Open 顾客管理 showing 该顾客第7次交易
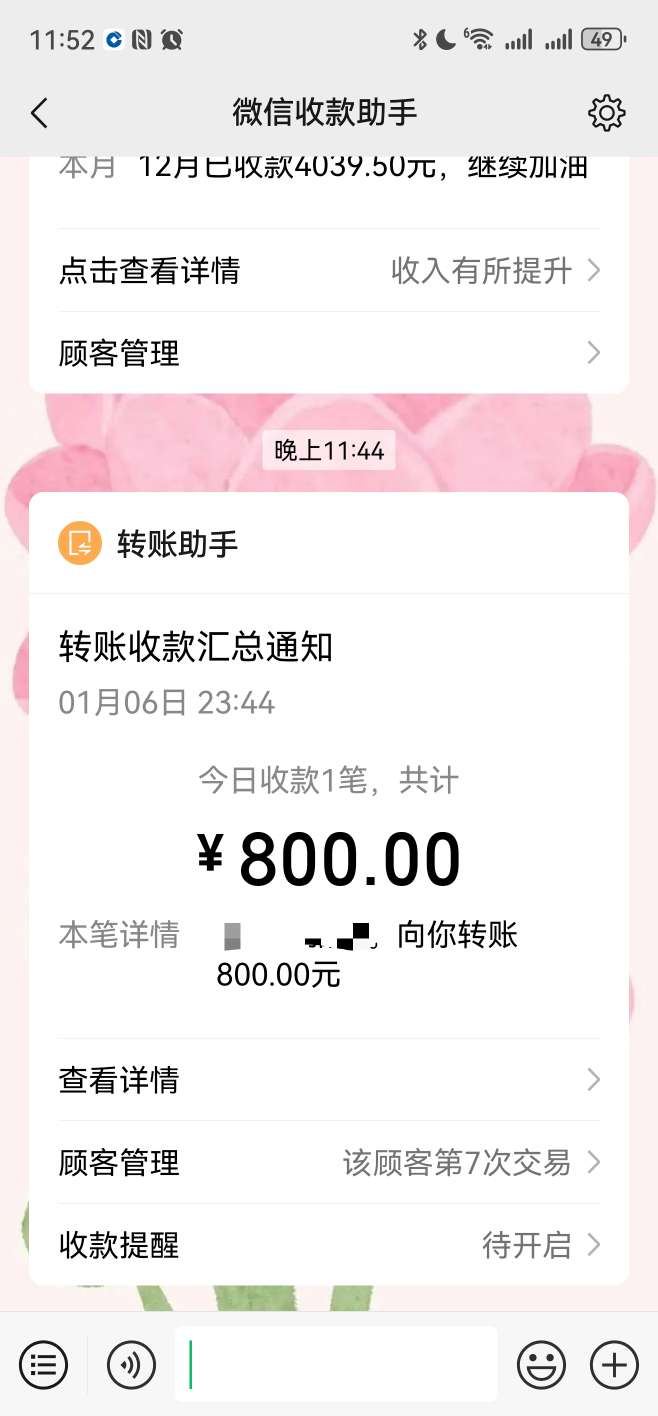 pos(329,1163)
